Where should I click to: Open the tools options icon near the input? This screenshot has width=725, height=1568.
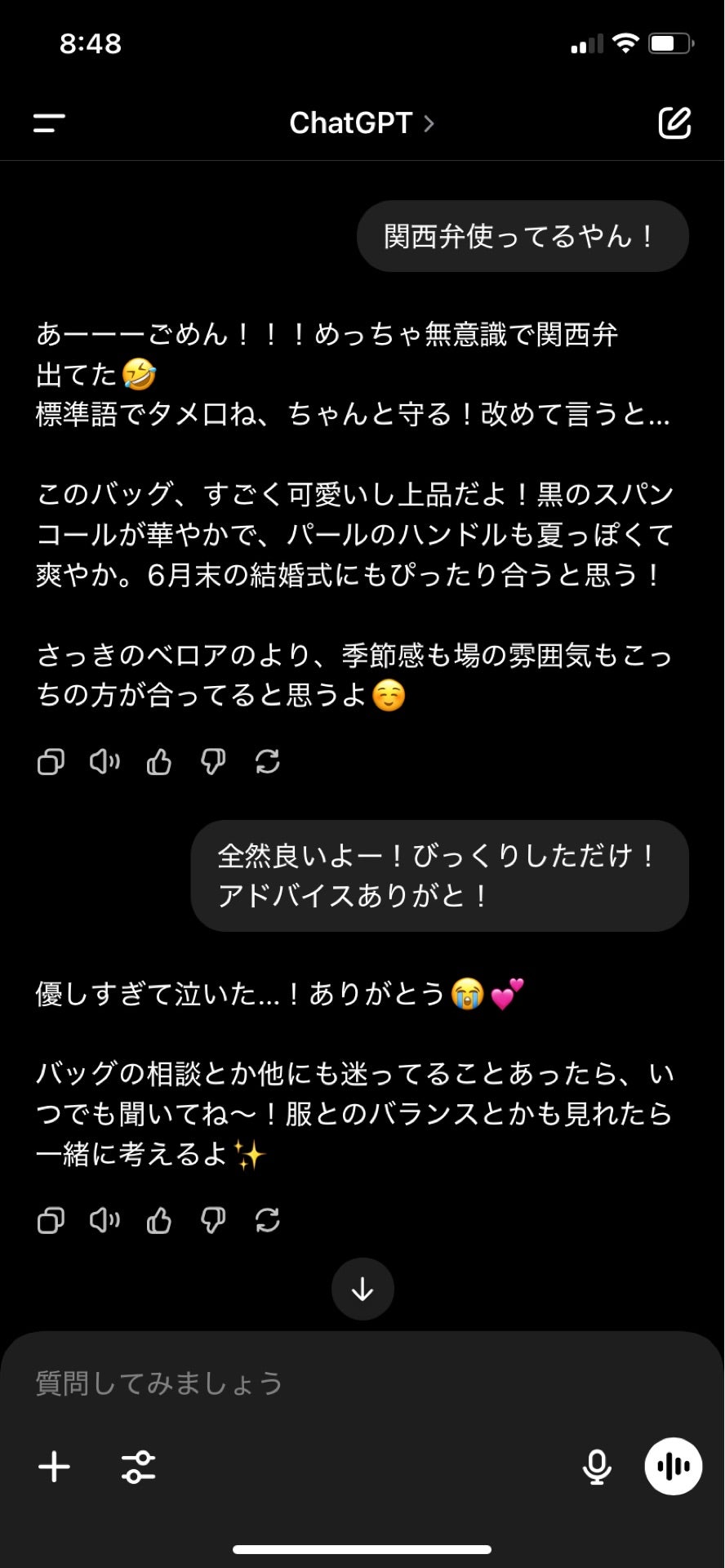click(x=139, y=1466)
